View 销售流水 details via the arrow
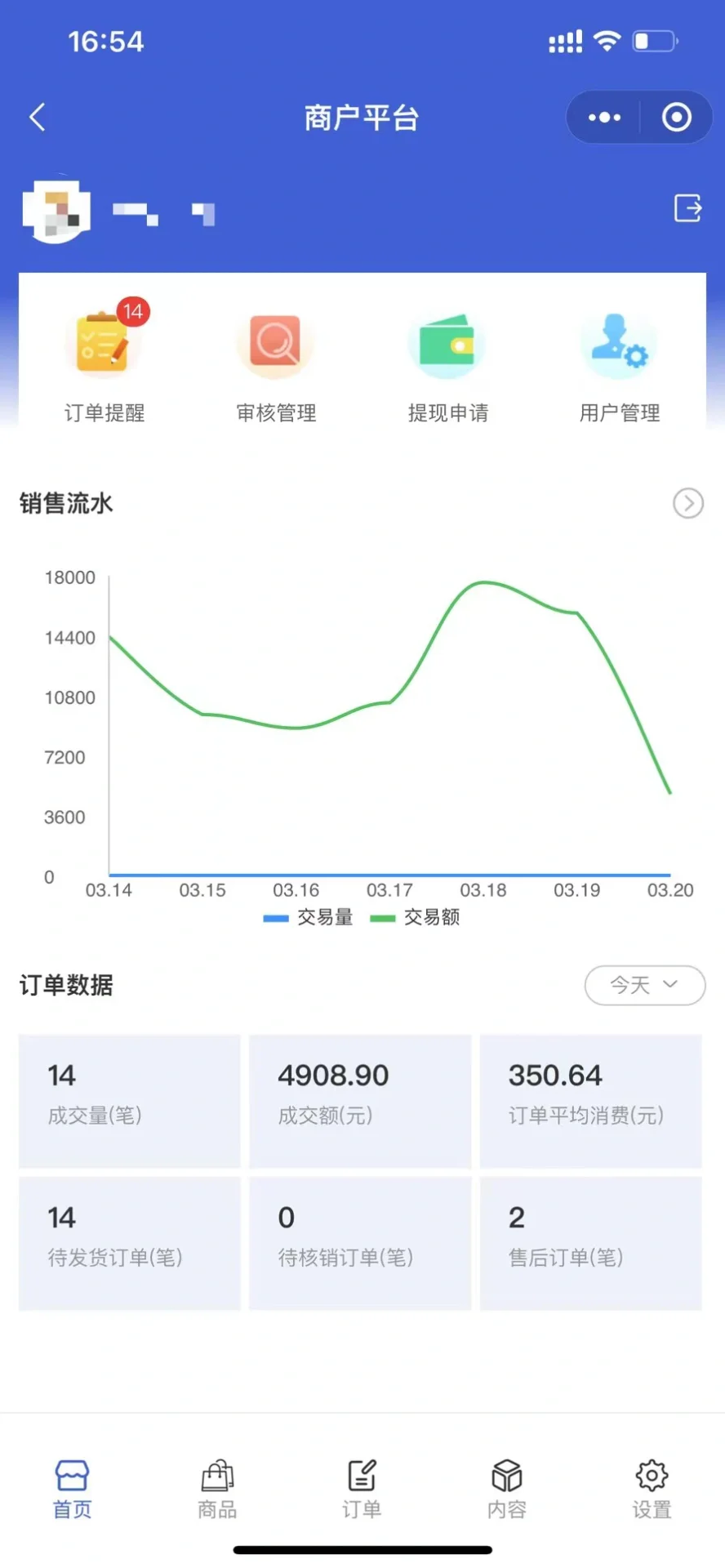Image resolution: width=725 pixels, height=1568 pixels. pos(687,504)
